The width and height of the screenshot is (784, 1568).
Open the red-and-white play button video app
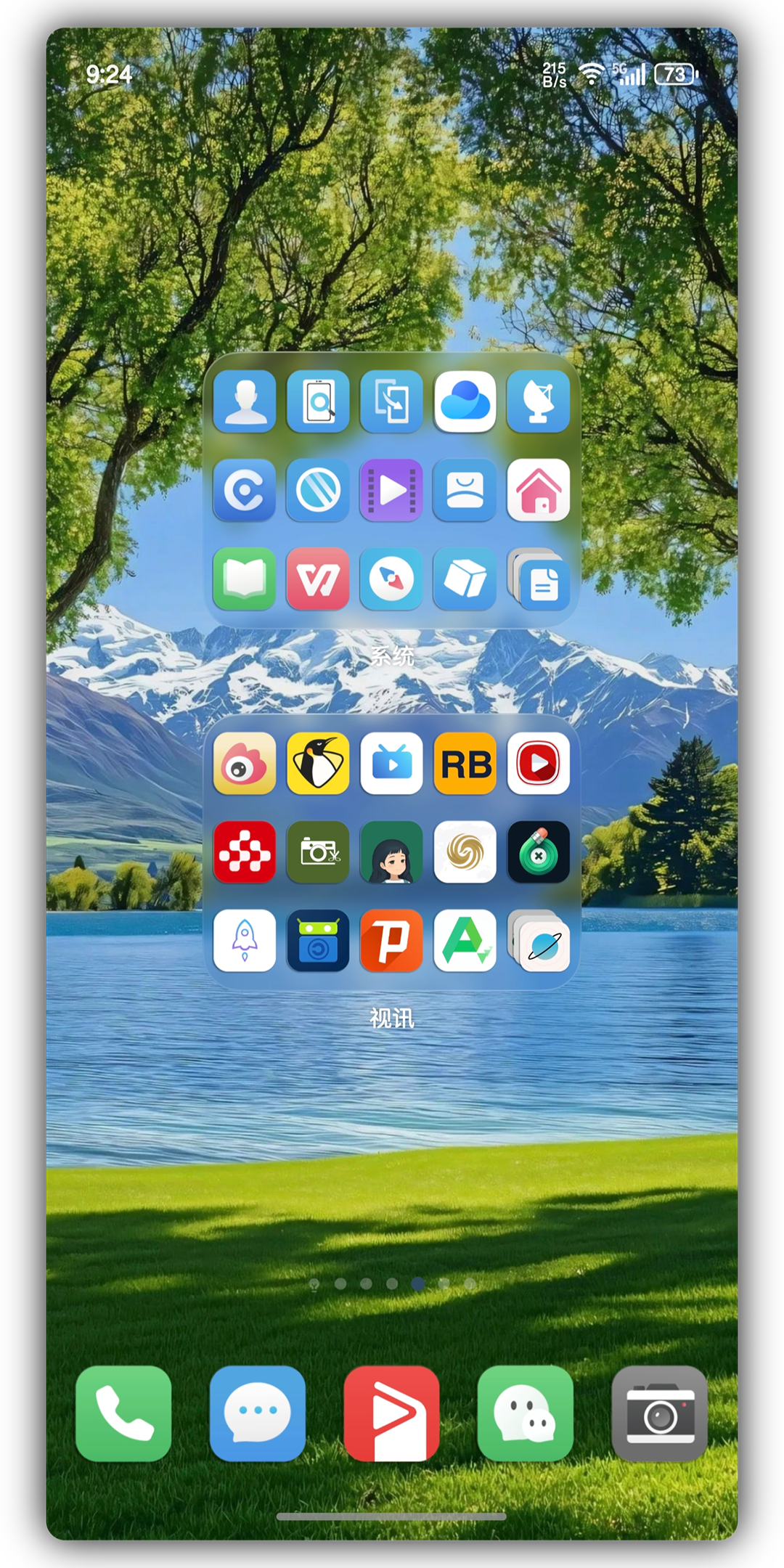(539, 763)
